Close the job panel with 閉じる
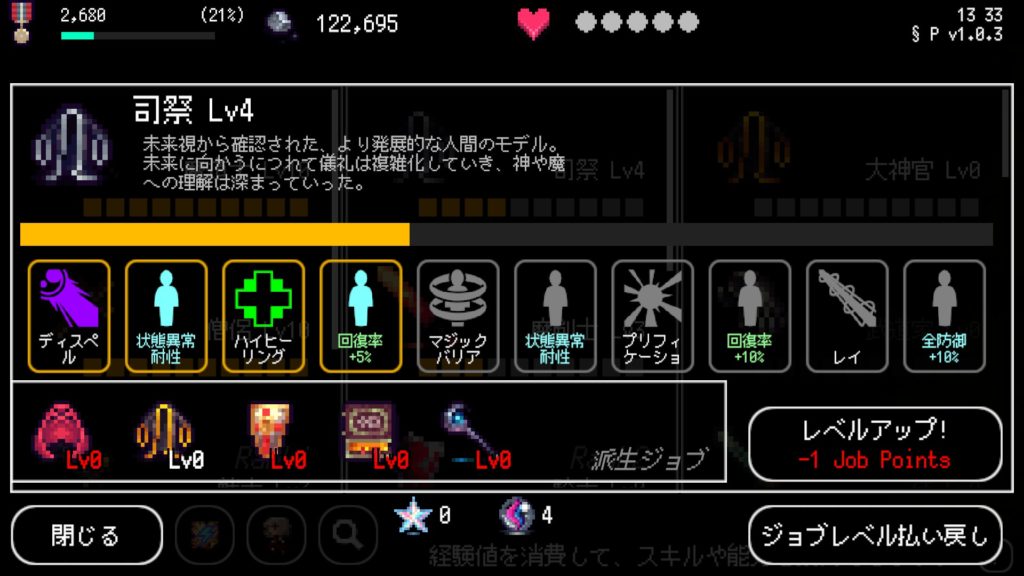The image size is (1024, 576). point(86,535)
